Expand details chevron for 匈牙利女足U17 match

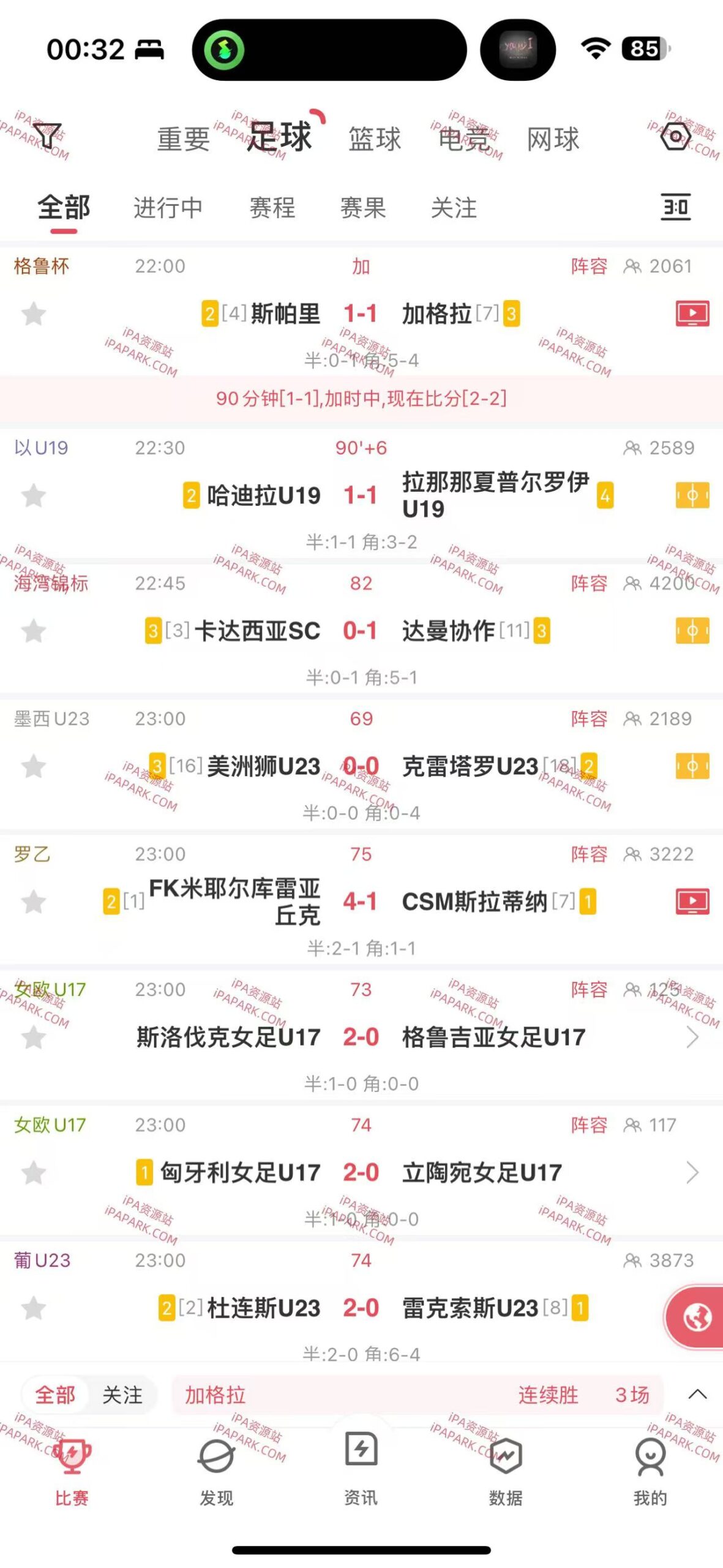[692, 1170]
